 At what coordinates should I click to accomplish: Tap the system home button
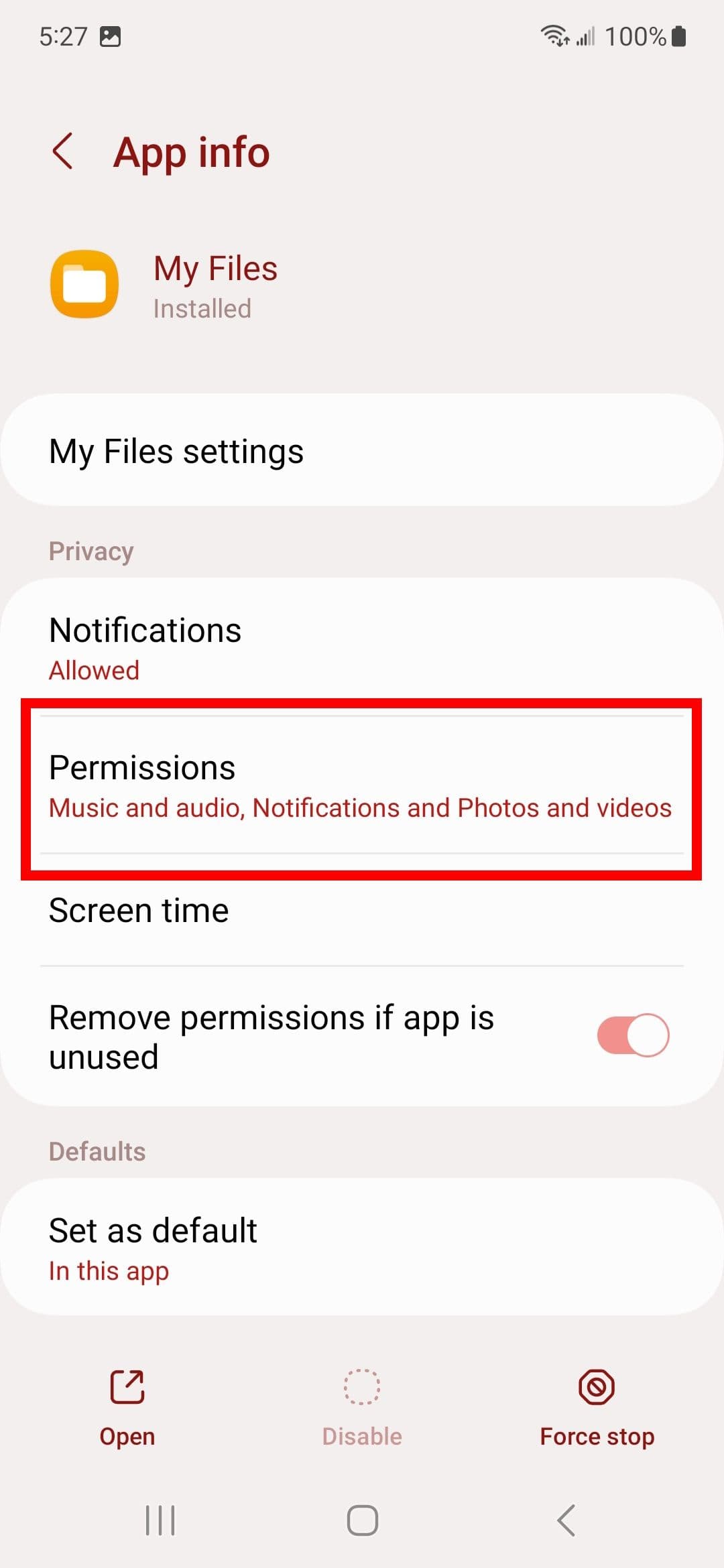pyautogui.click(x=362, y=1520)
